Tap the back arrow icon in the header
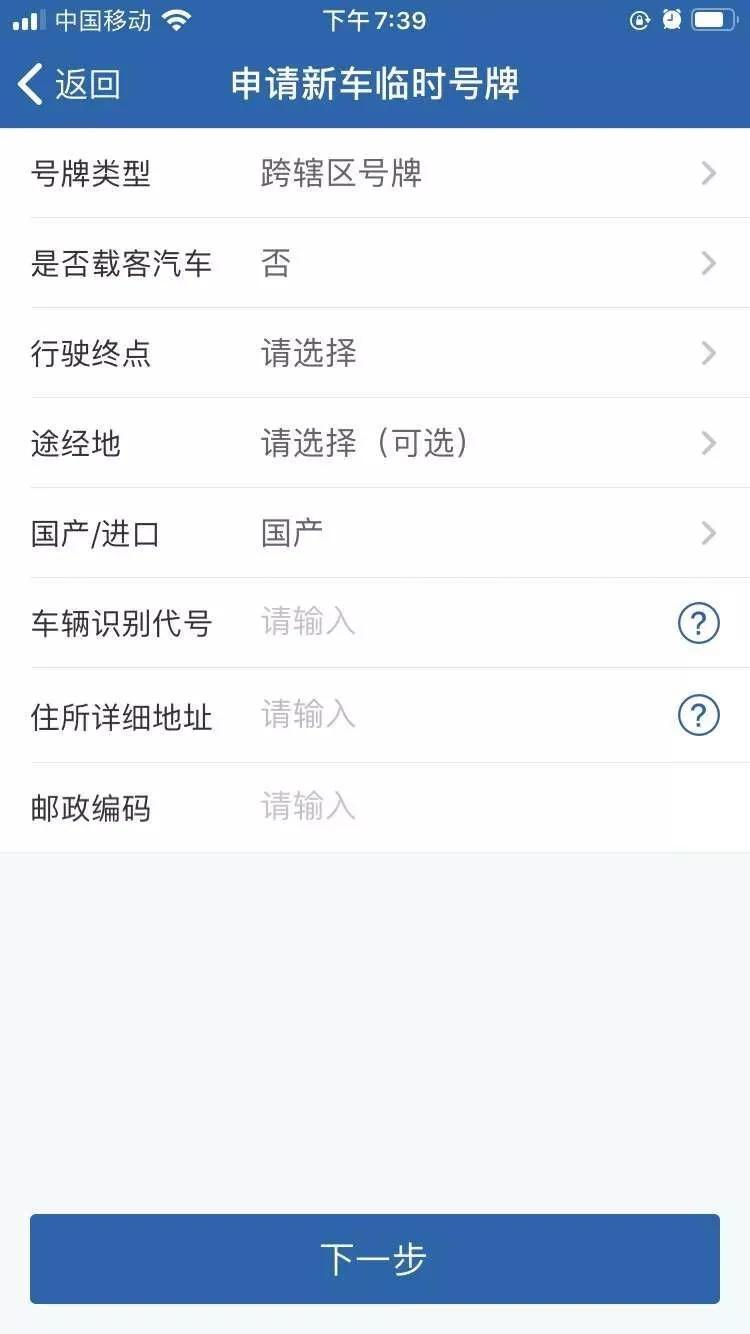The width and height of the screenshot is (750, 1334). pos(30,85)
